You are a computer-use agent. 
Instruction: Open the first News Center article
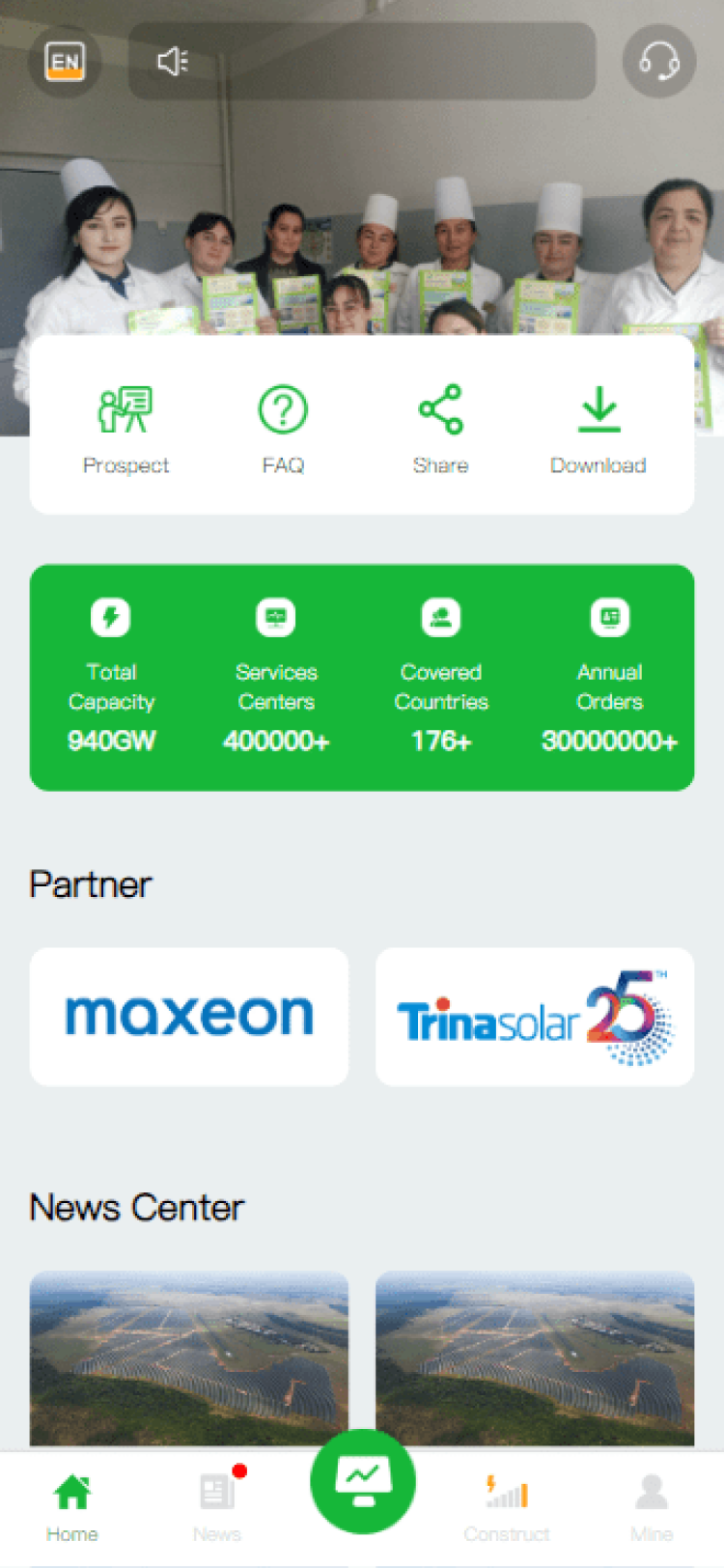point(189,1358)
